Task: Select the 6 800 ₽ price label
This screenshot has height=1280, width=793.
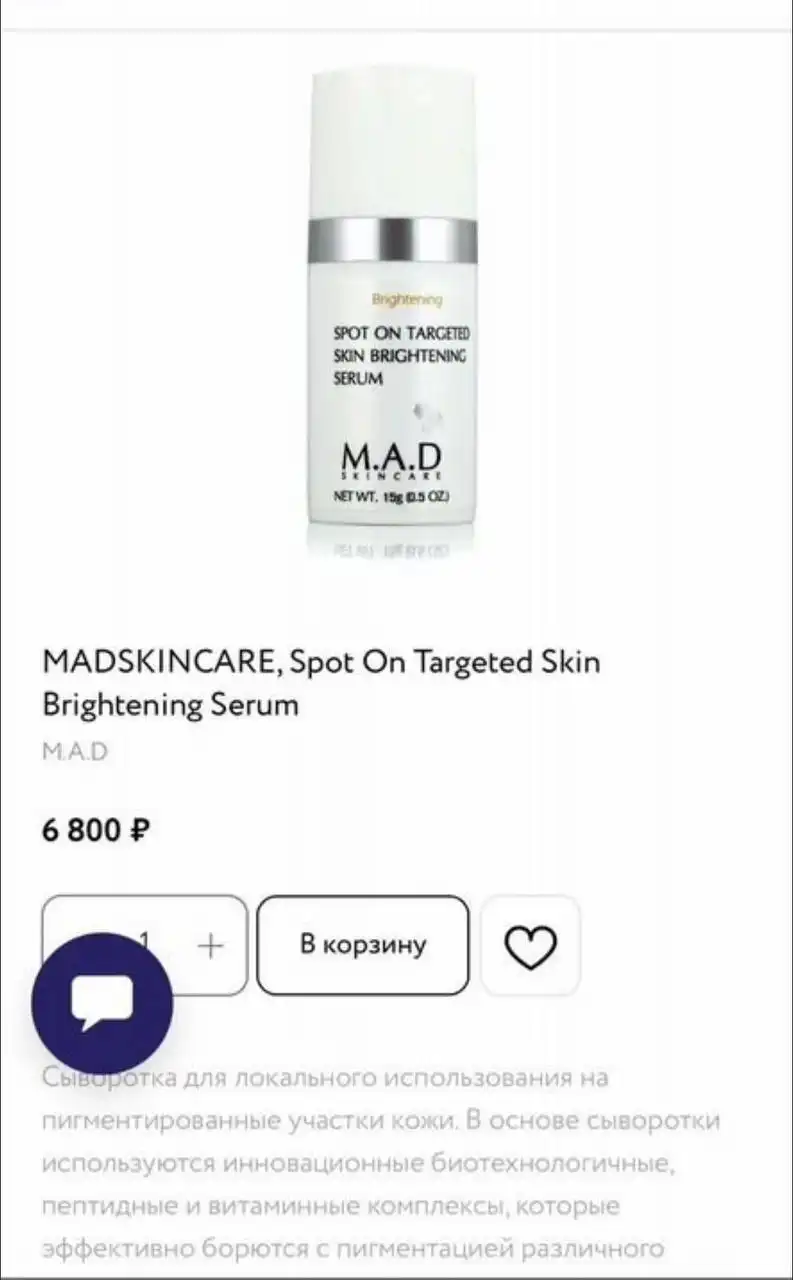Action: pyautogui.click(x=95, y=830)
